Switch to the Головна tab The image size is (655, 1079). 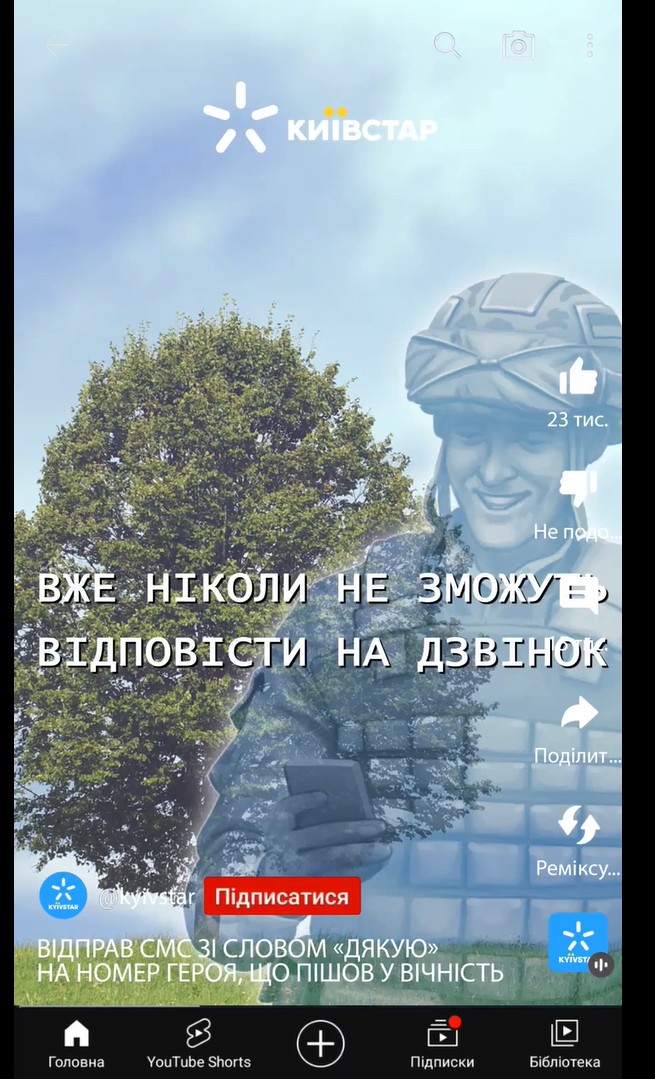pyautogui.click(x=76, y=1045)
